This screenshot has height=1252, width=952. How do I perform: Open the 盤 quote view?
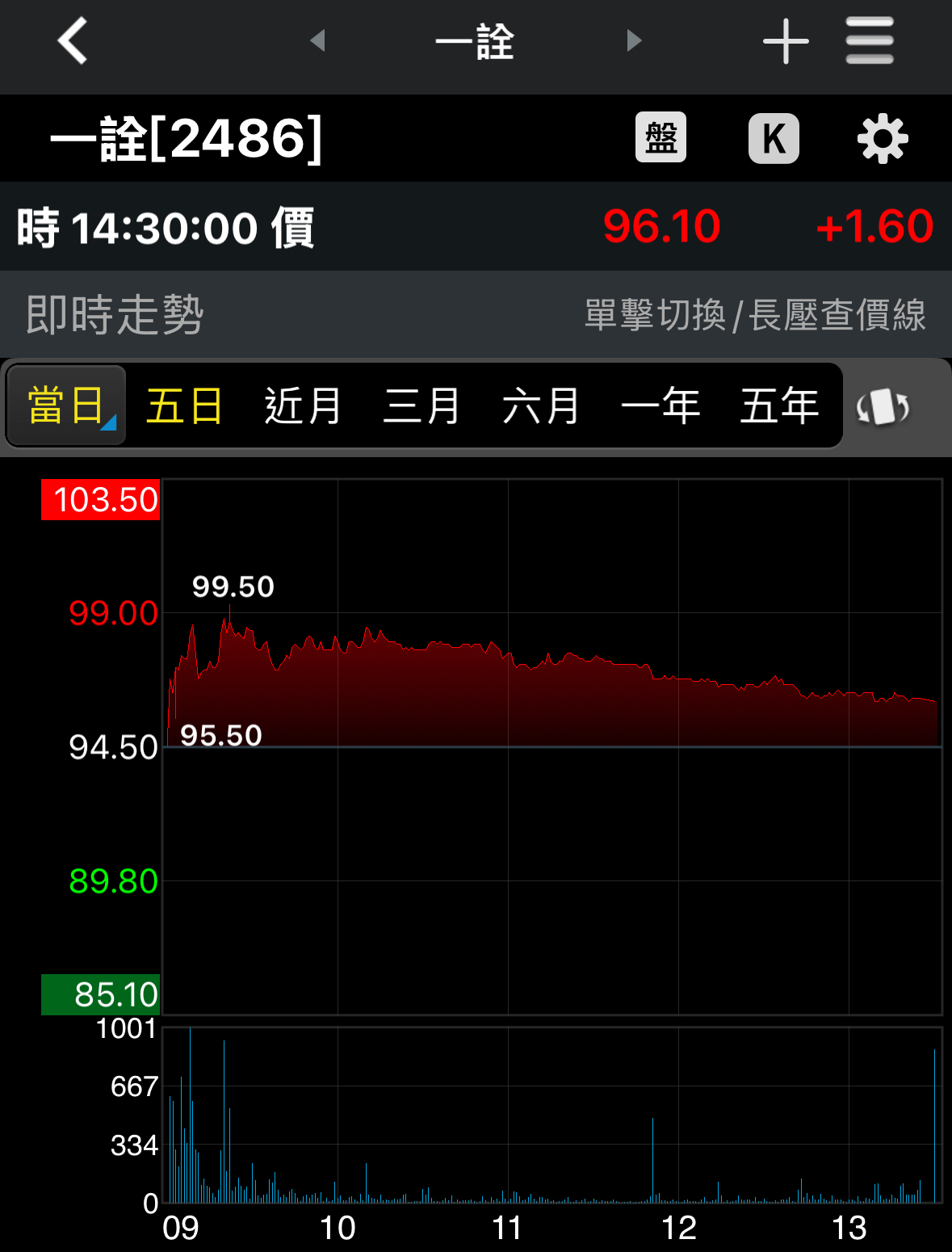pos(661,137)
